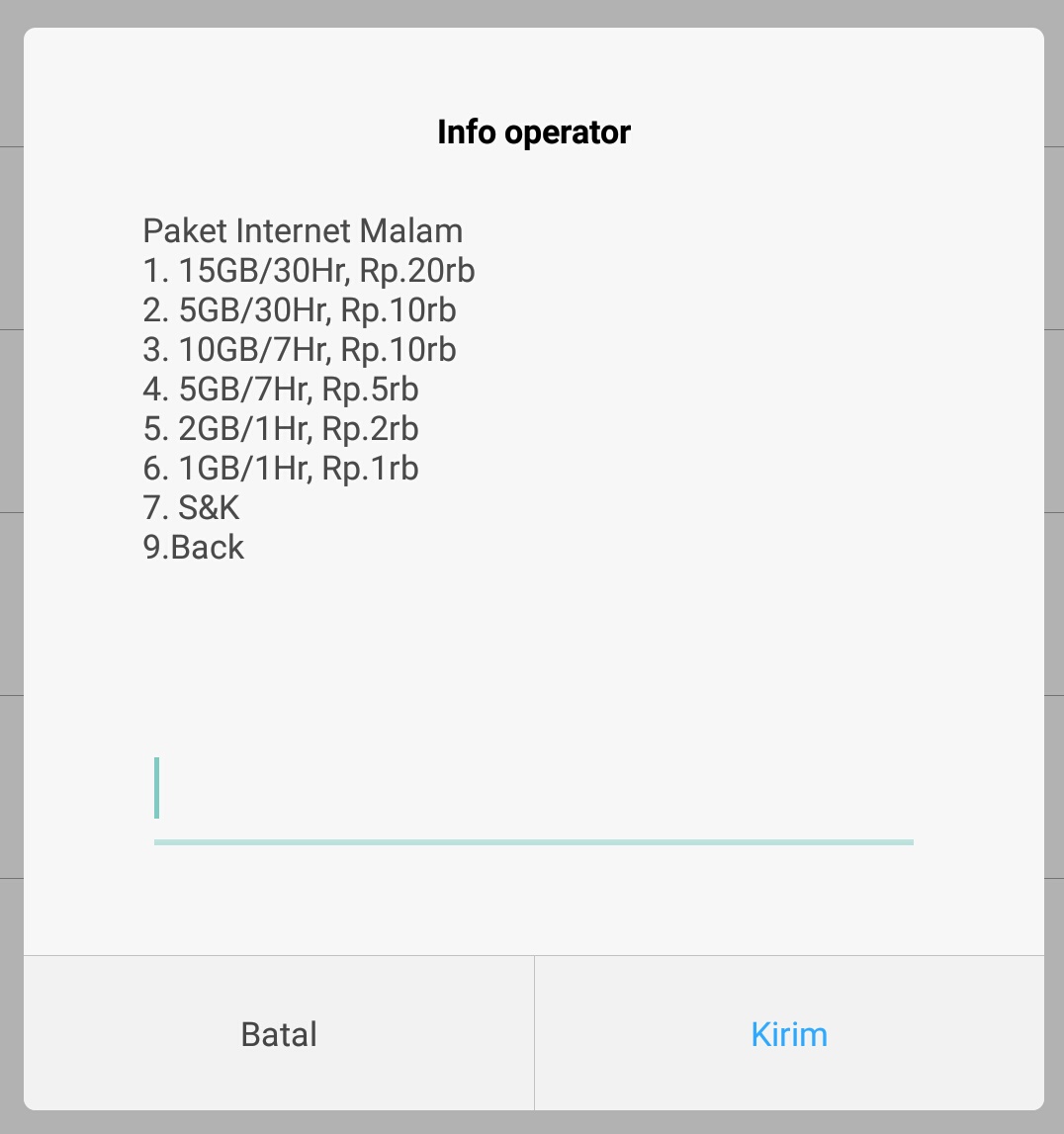Click the Info operator dialog title
This screenshot has height=1134, width=1064.
534,131
